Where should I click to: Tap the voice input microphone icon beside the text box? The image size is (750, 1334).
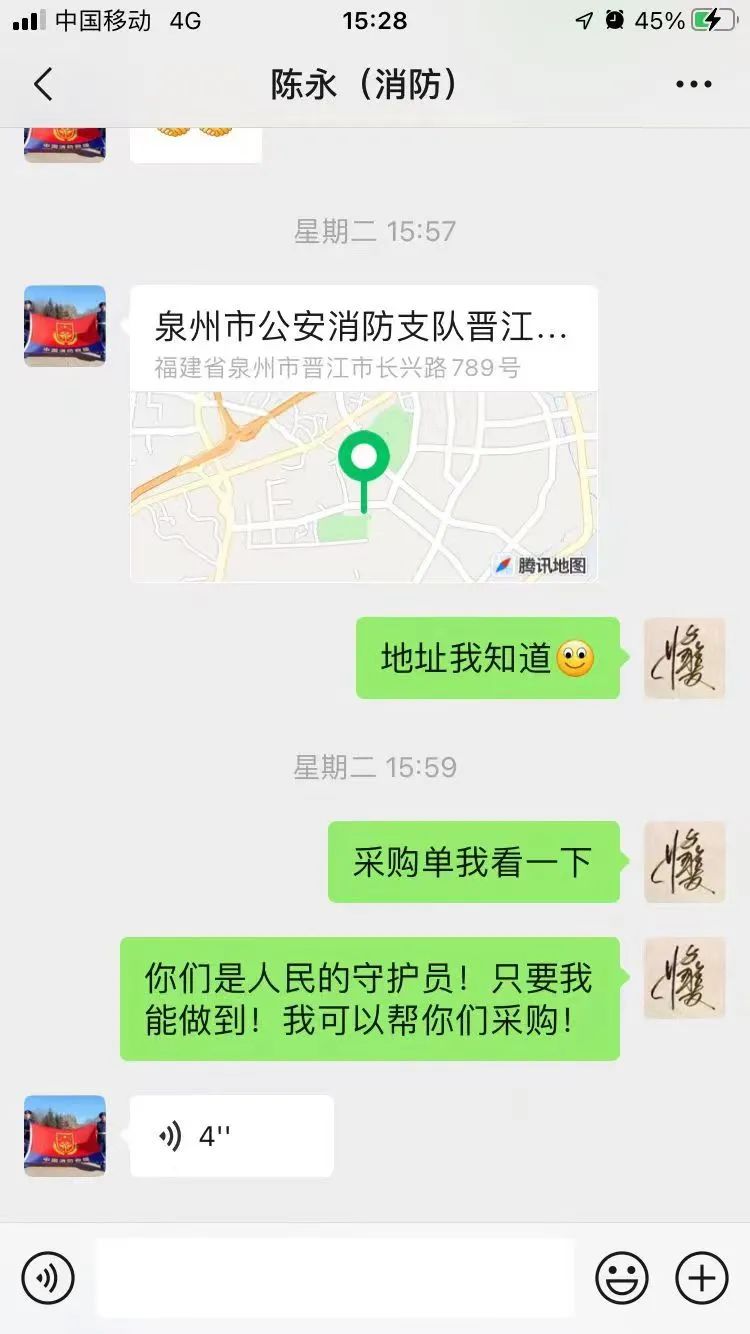50,1277
